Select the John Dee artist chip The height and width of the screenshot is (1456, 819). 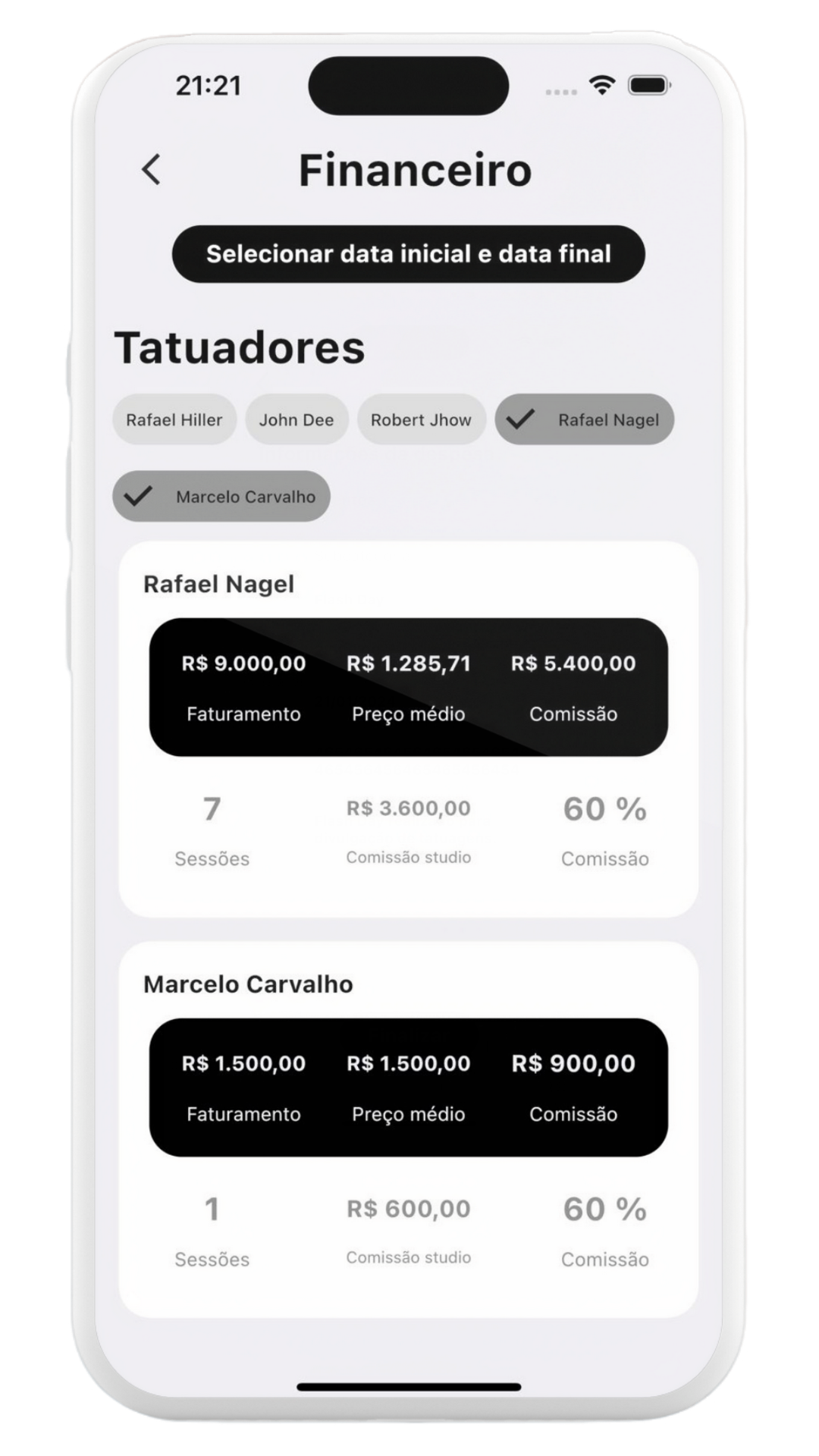point(297,419)
